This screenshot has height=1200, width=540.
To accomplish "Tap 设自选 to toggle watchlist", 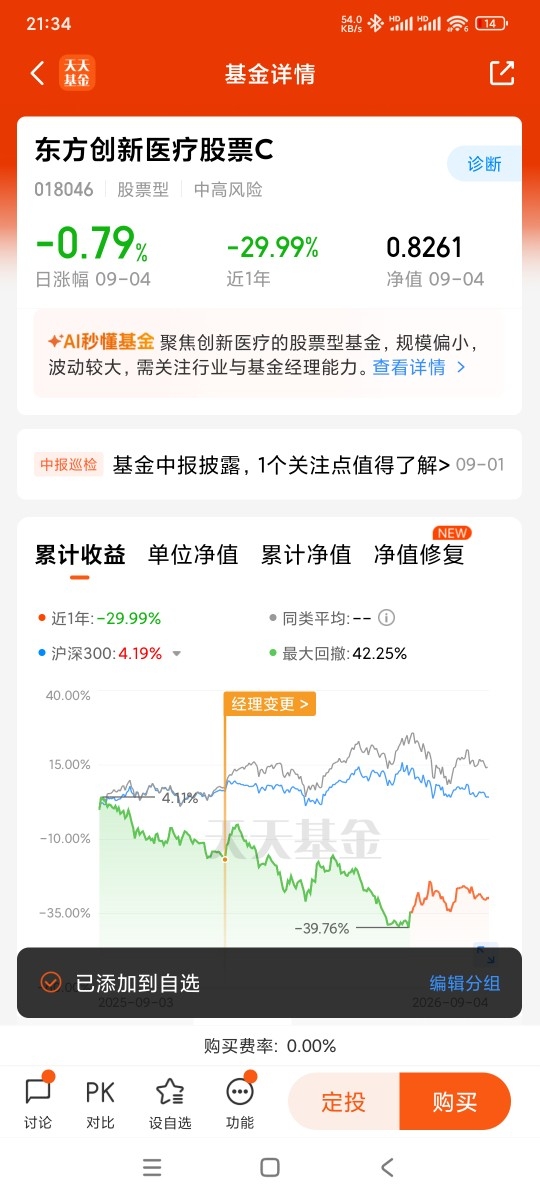I will 170,1101.
